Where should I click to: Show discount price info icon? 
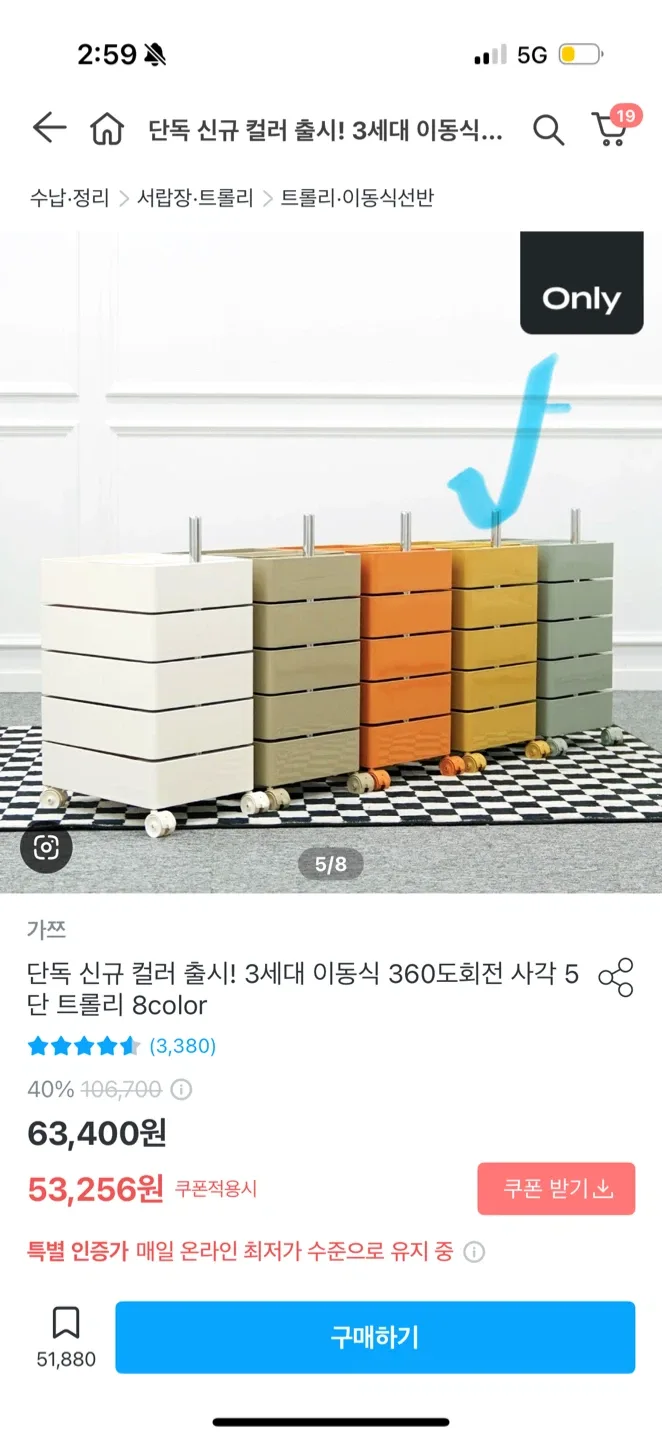tap(182, 1089)
